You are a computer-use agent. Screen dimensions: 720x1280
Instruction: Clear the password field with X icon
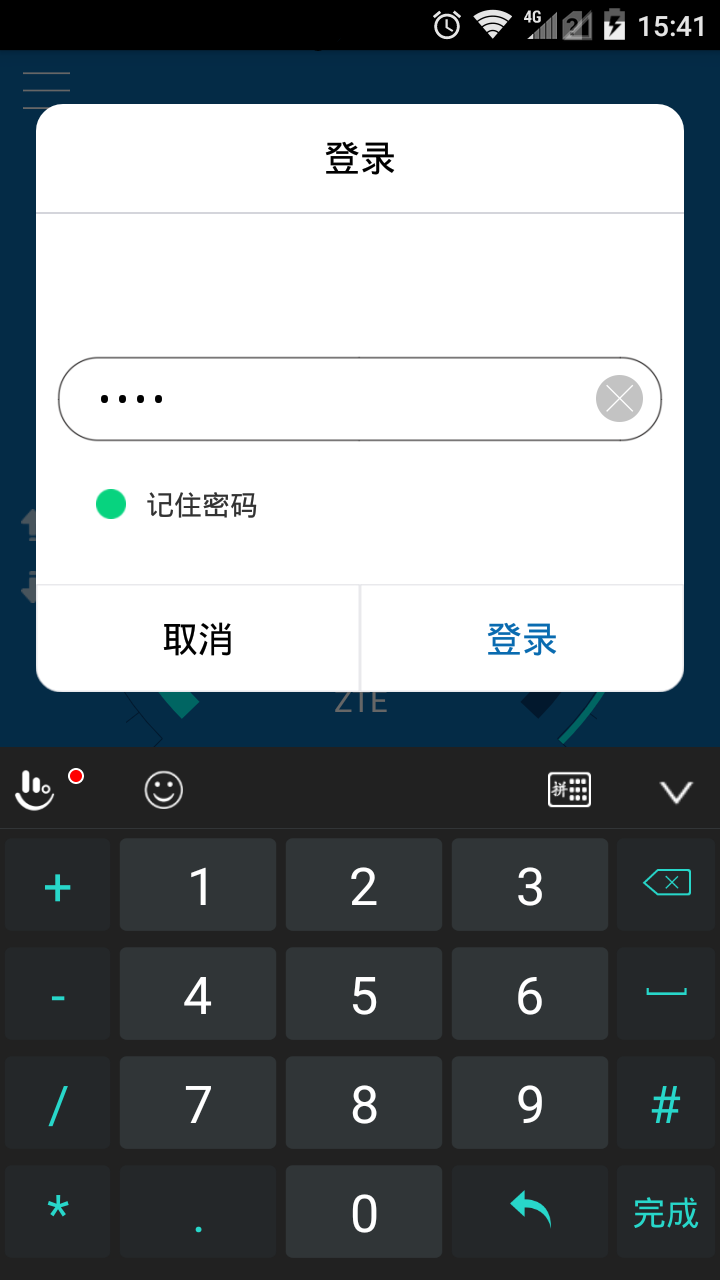coord(619,399)
